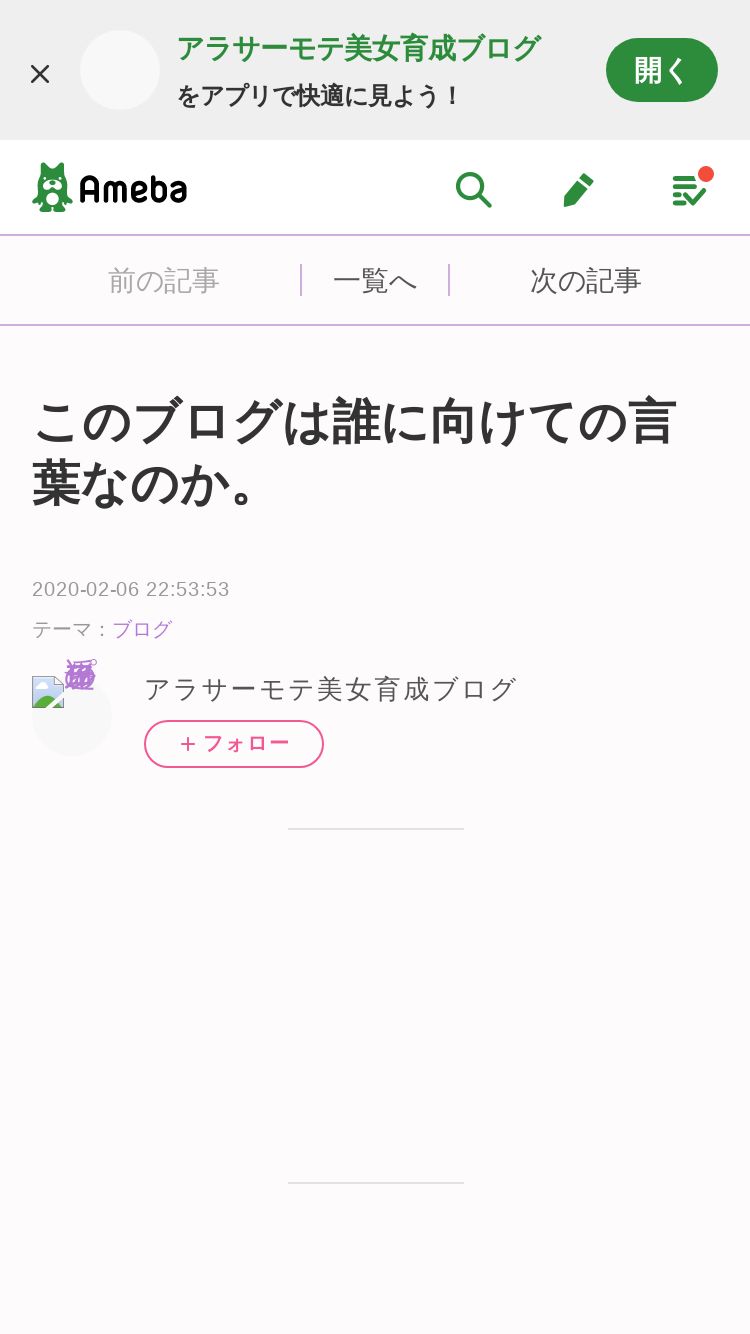
Task: Open the search magnifier icon
Action: (x=473, y=189)
